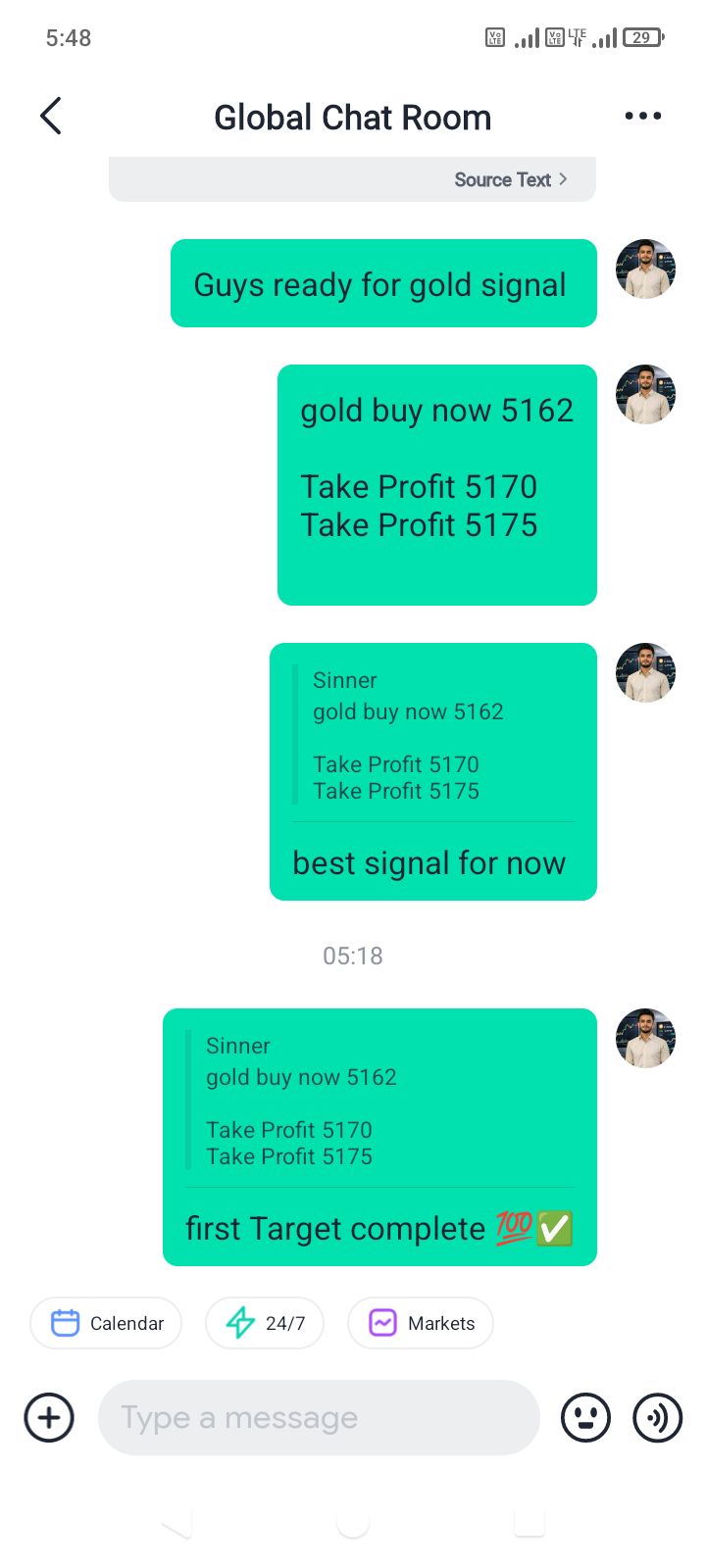Focus the Type a message field
This screenshot has height=1568, width=706.
(x=319, y=1418)
